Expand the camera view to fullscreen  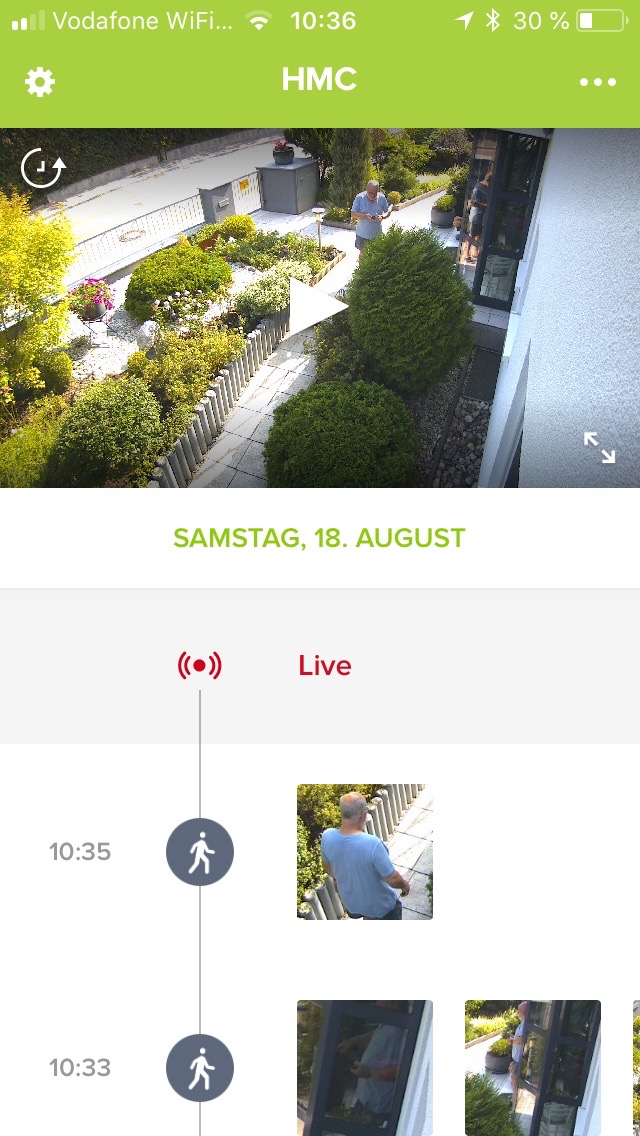(599, 447)
